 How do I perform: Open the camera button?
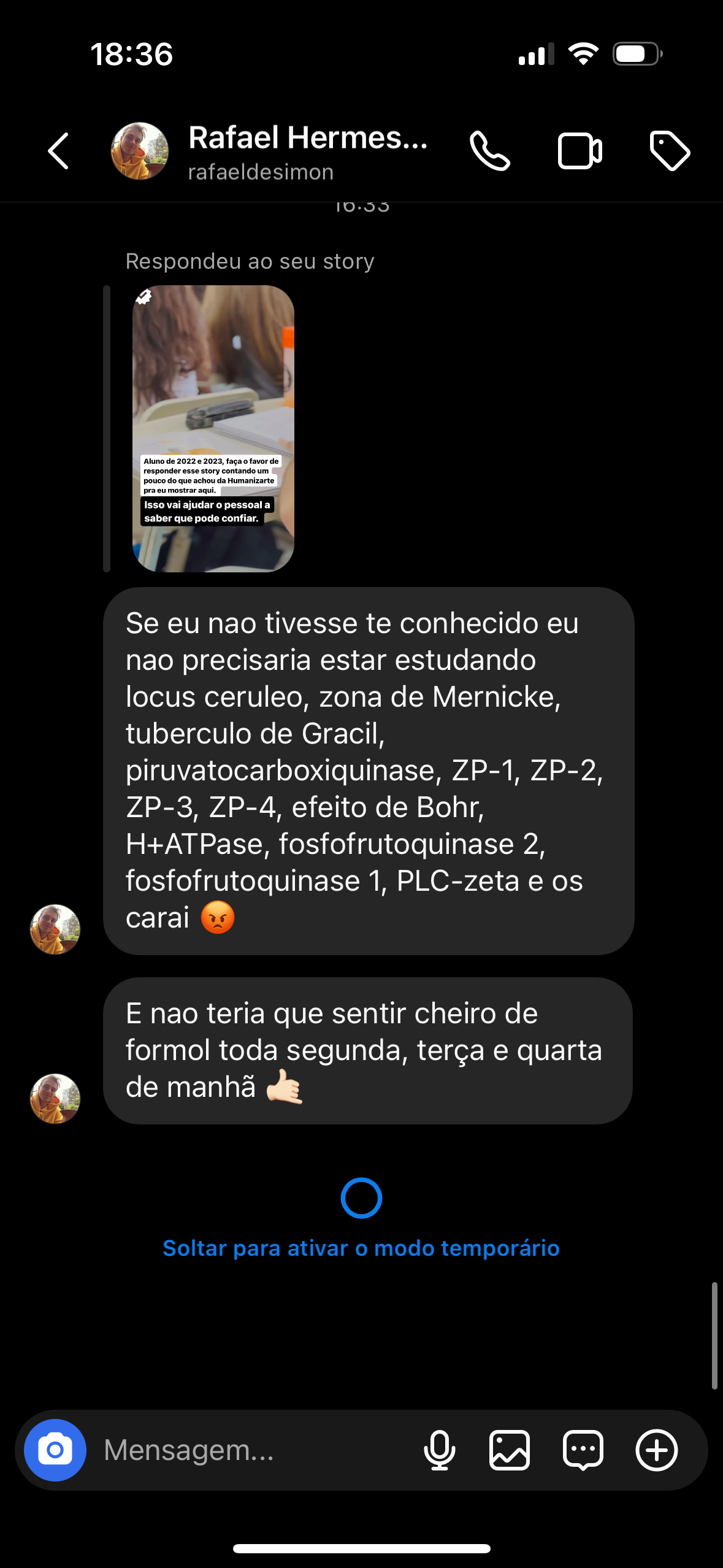pos(55,1450)
